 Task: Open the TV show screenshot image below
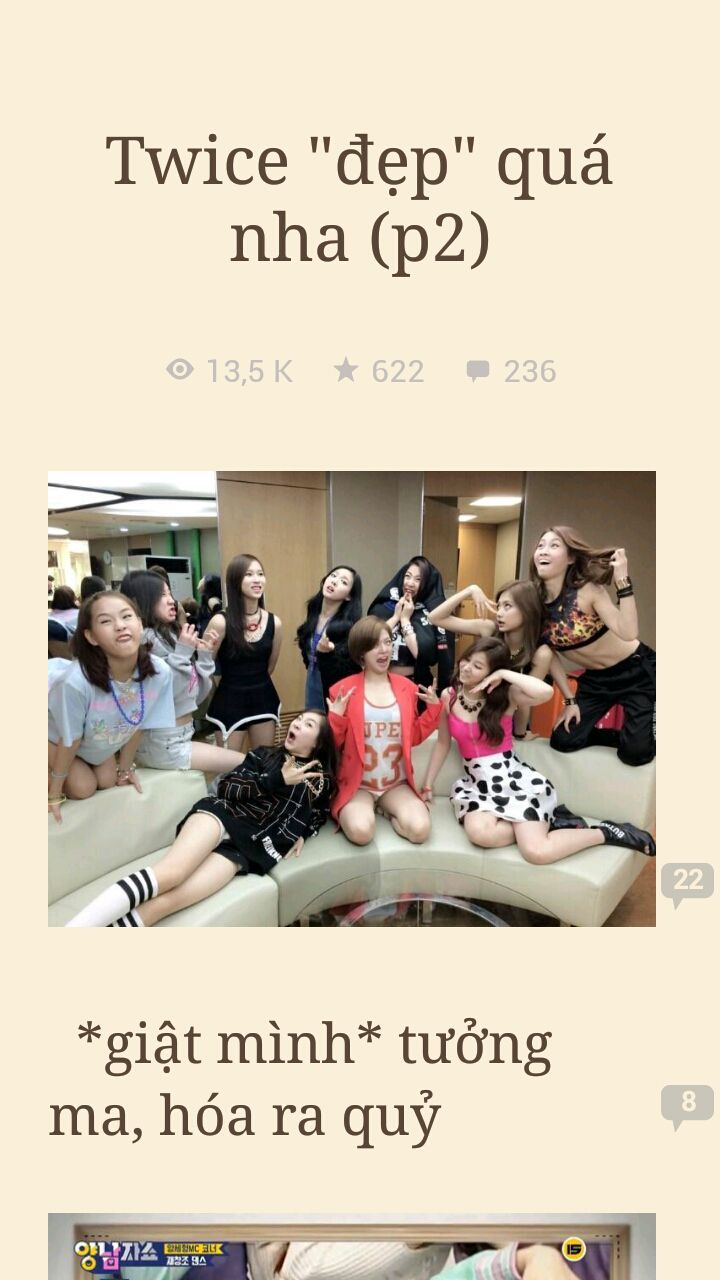(x=352, y=1247)
